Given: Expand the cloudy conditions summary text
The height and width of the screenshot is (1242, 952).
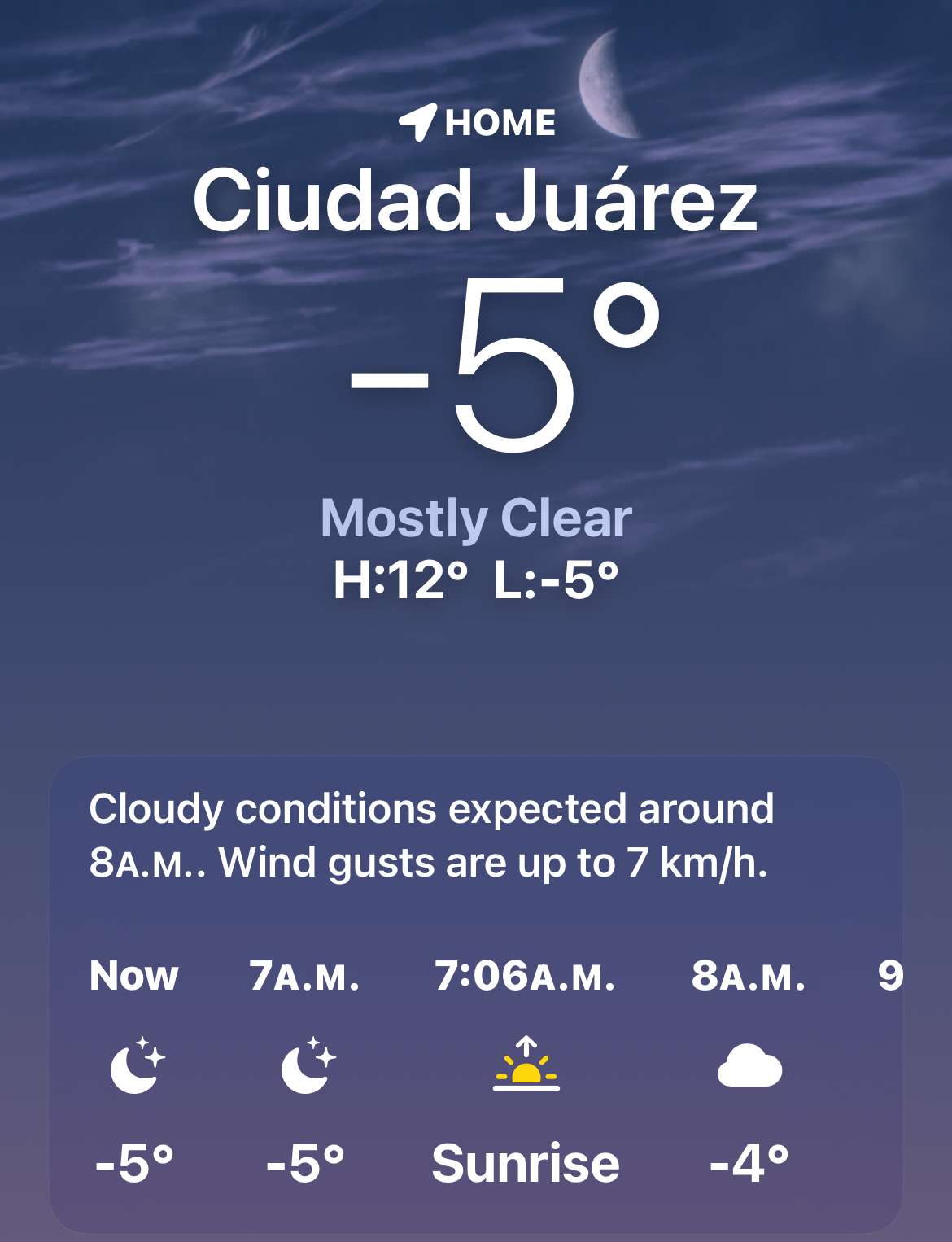Looking at the screenshot, I should pos(431,834).
